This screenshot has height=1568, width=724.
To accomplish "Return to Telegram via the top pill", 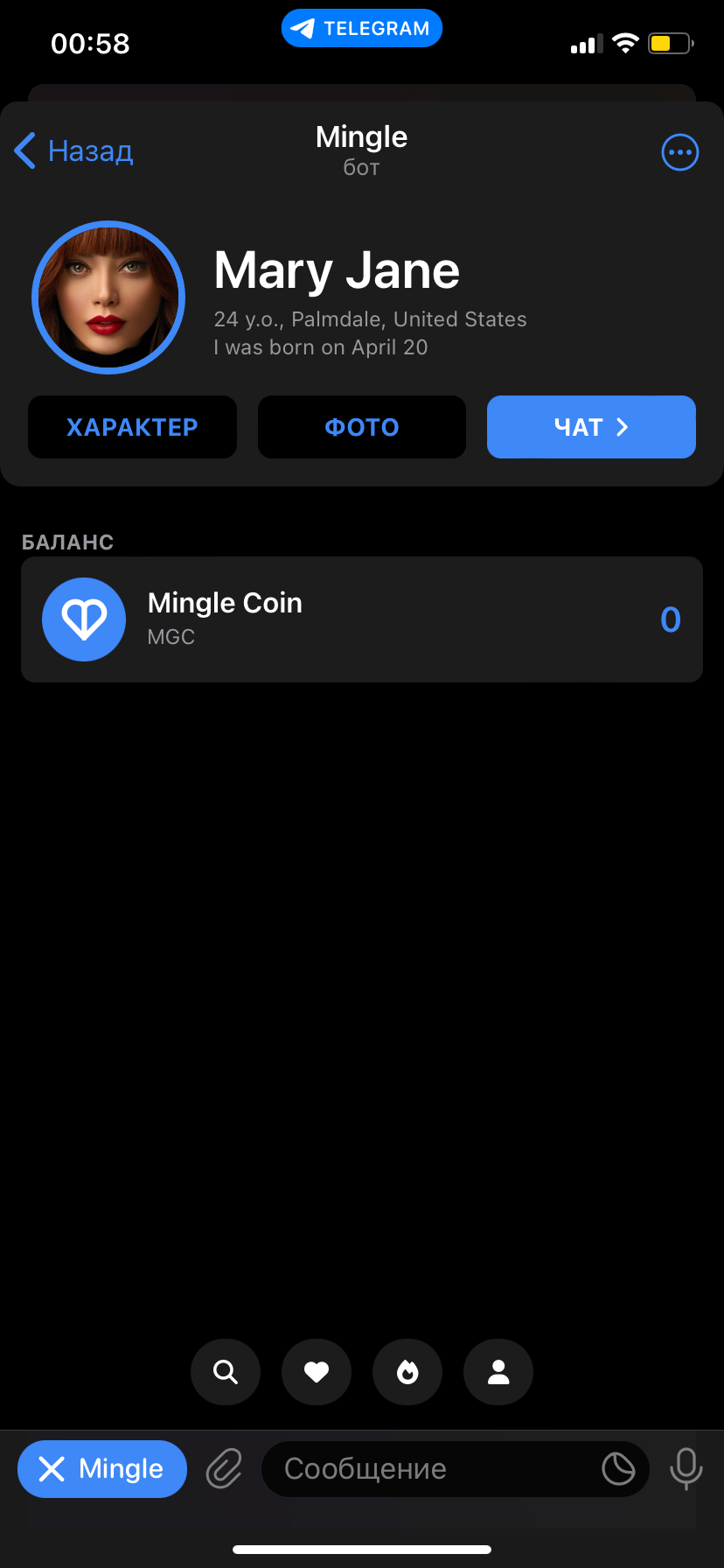I will [362, 28].
